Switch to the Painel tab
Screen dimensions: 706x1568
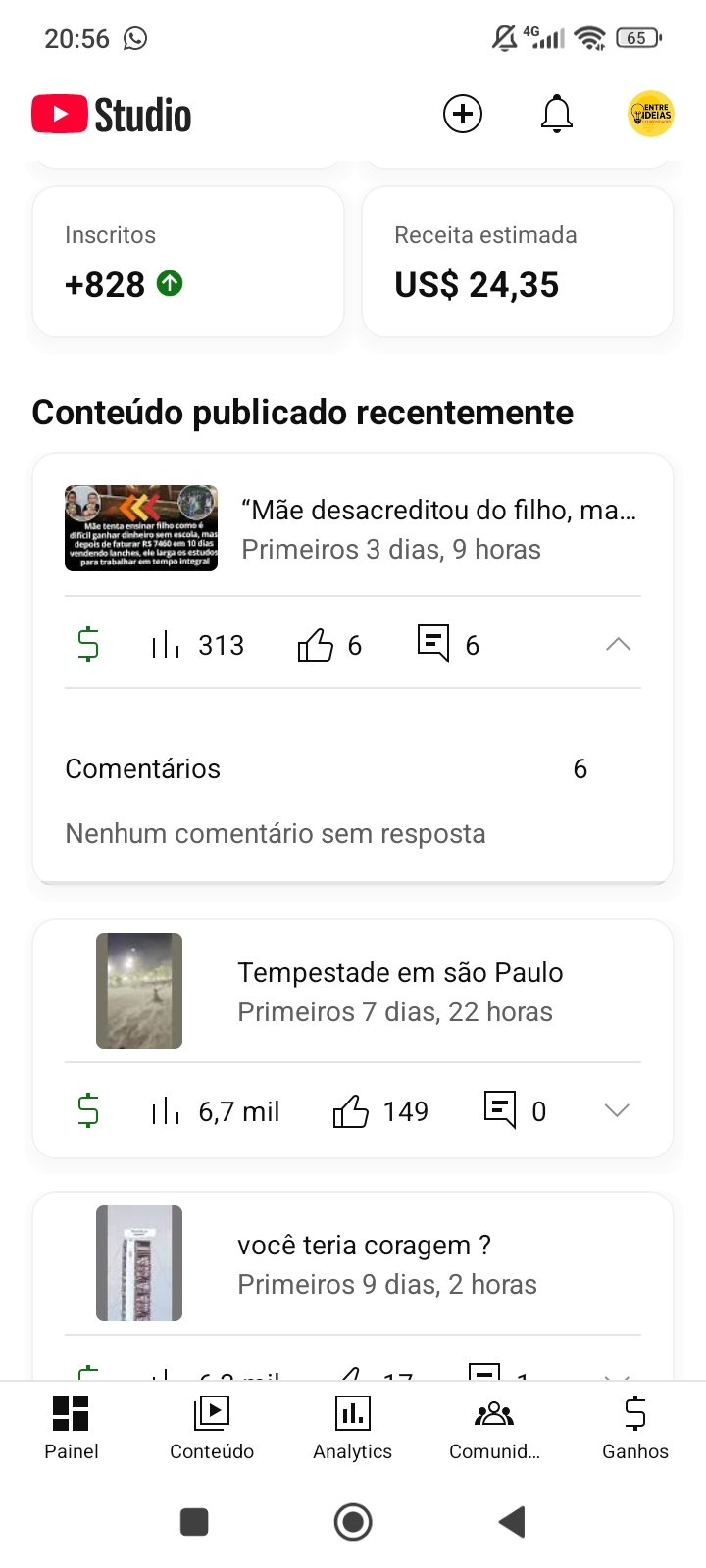71,1427
